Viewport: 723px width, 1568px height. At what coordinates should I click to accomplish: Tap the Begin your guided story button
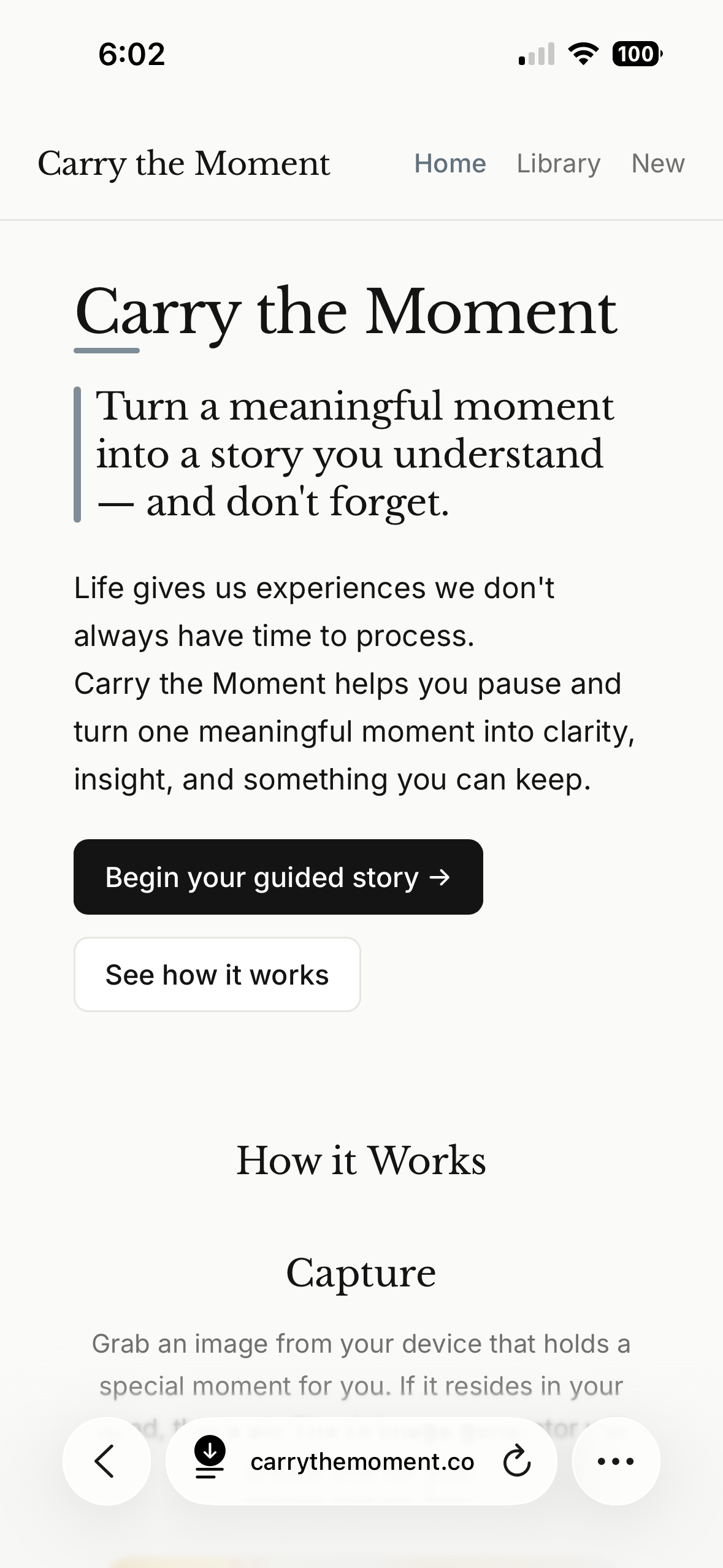click(278, 877)
